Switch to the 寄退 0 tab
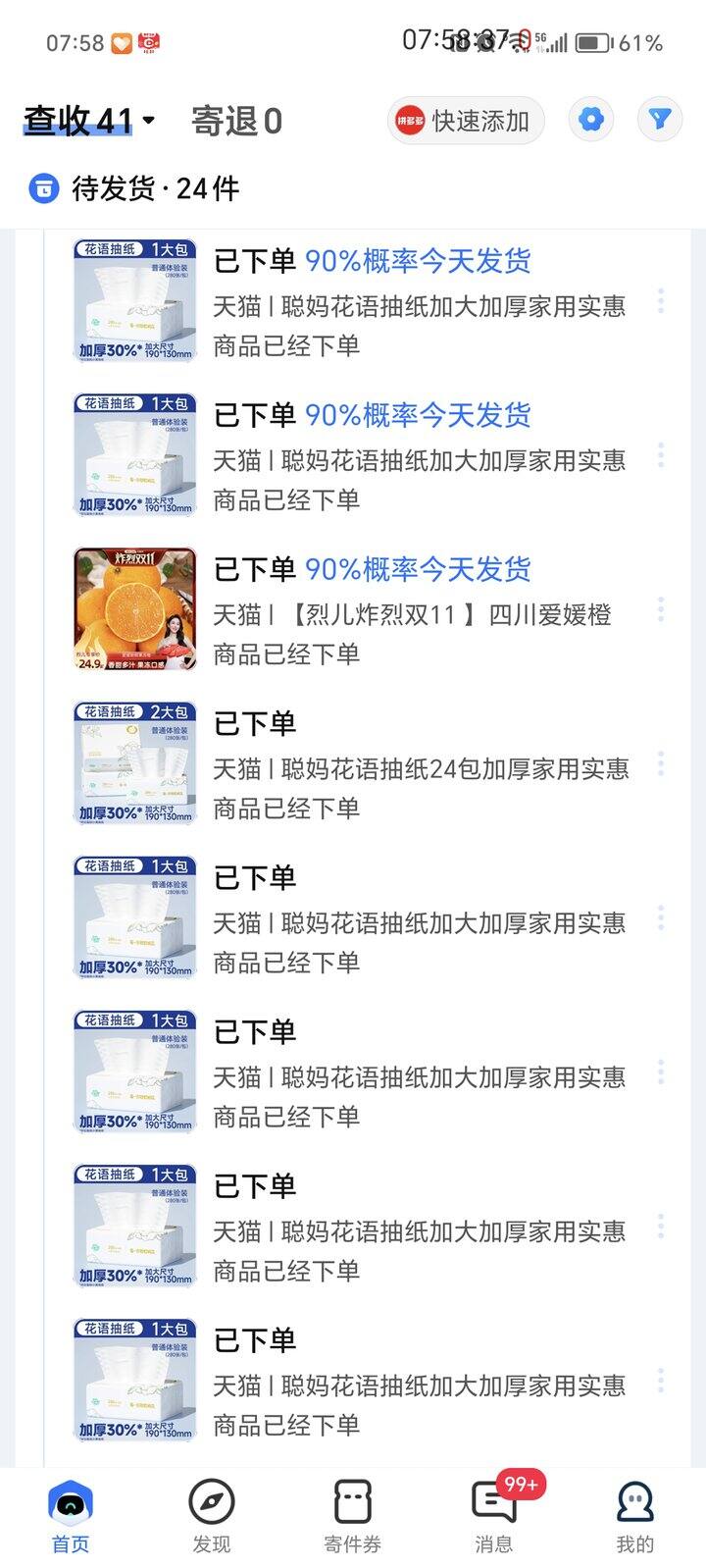706x1568 pixels. (236, 122)
